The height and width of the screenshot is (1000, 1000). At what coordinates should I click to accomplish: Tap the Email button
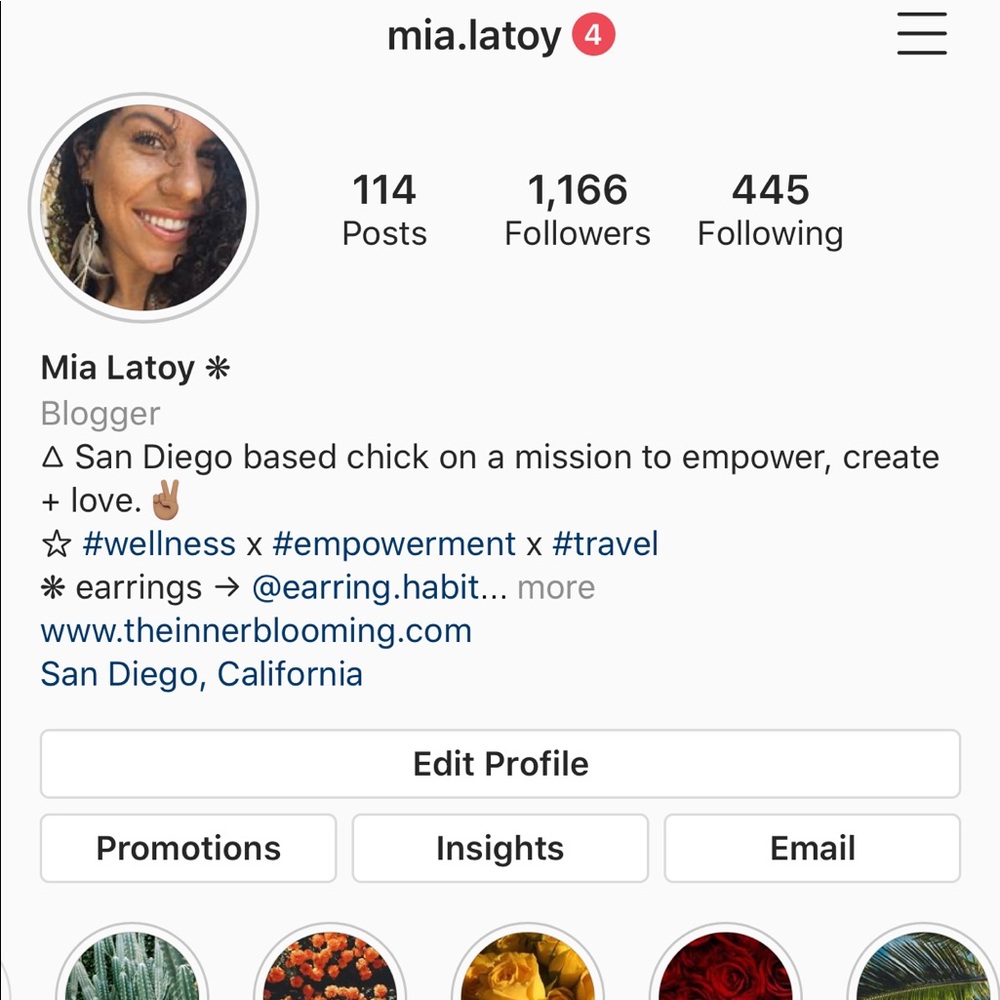coord(812,848)
